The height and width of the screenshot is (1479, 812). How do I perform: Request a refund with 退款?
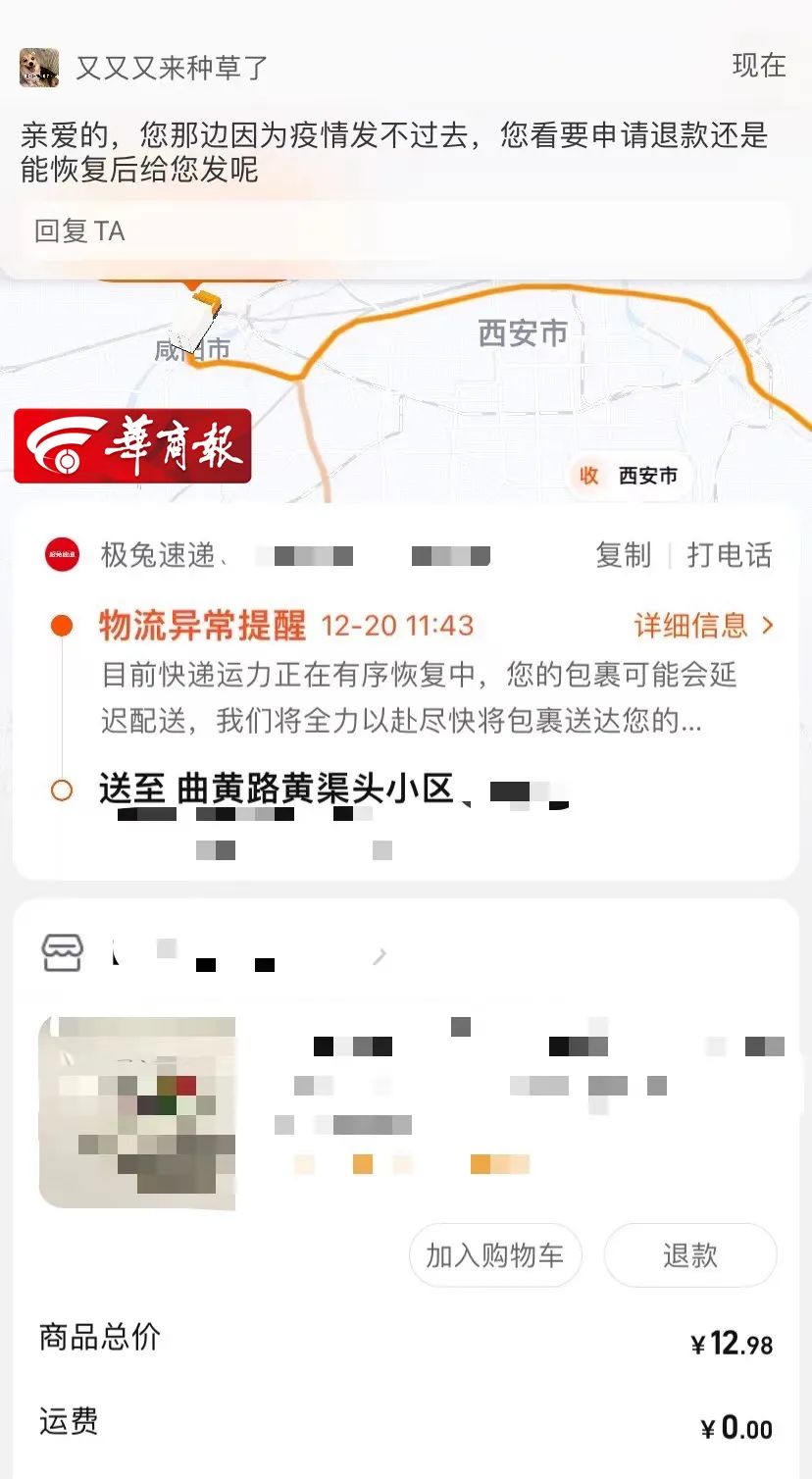[690, 1255]
